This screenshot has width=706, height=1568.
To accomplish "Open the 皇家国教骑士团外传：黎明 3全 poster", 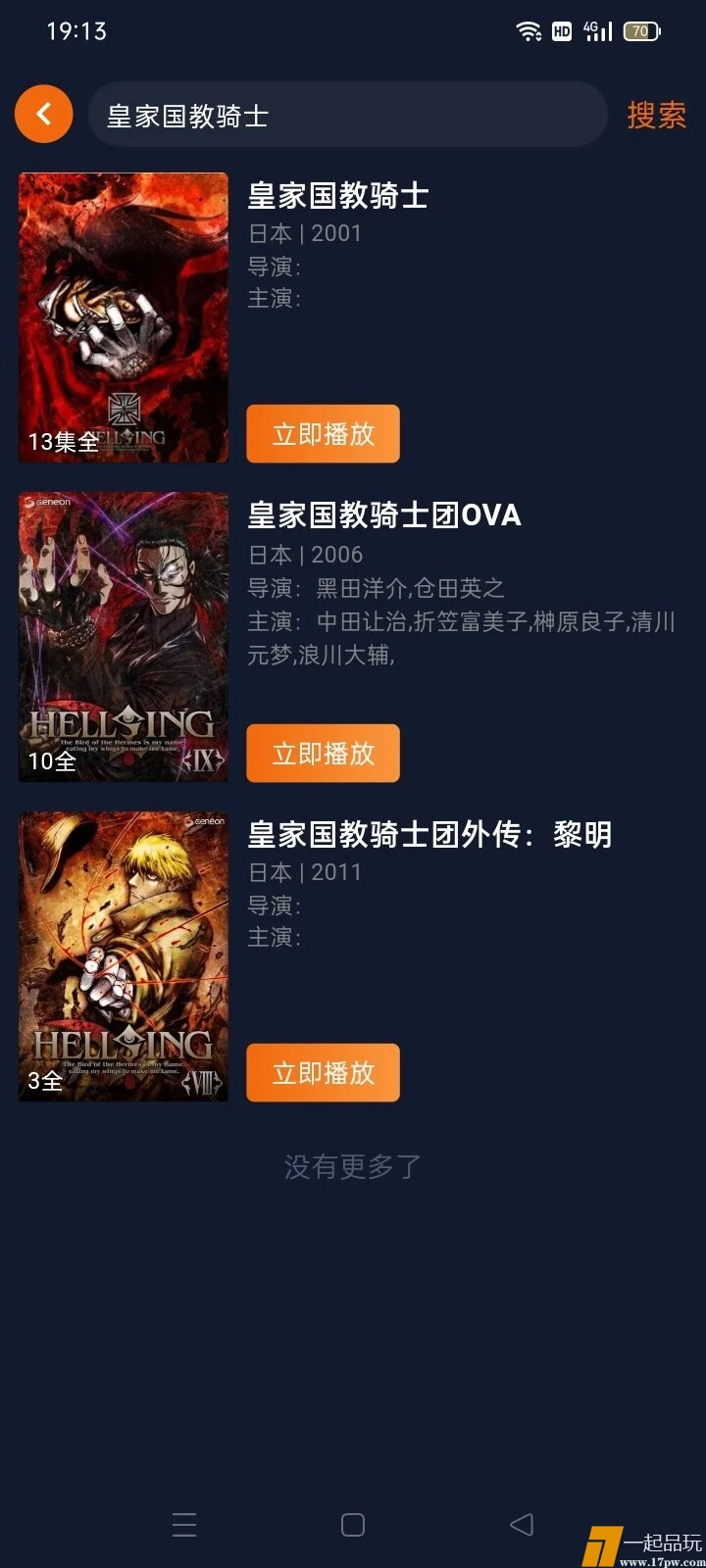I will click(x=124, y=956).
